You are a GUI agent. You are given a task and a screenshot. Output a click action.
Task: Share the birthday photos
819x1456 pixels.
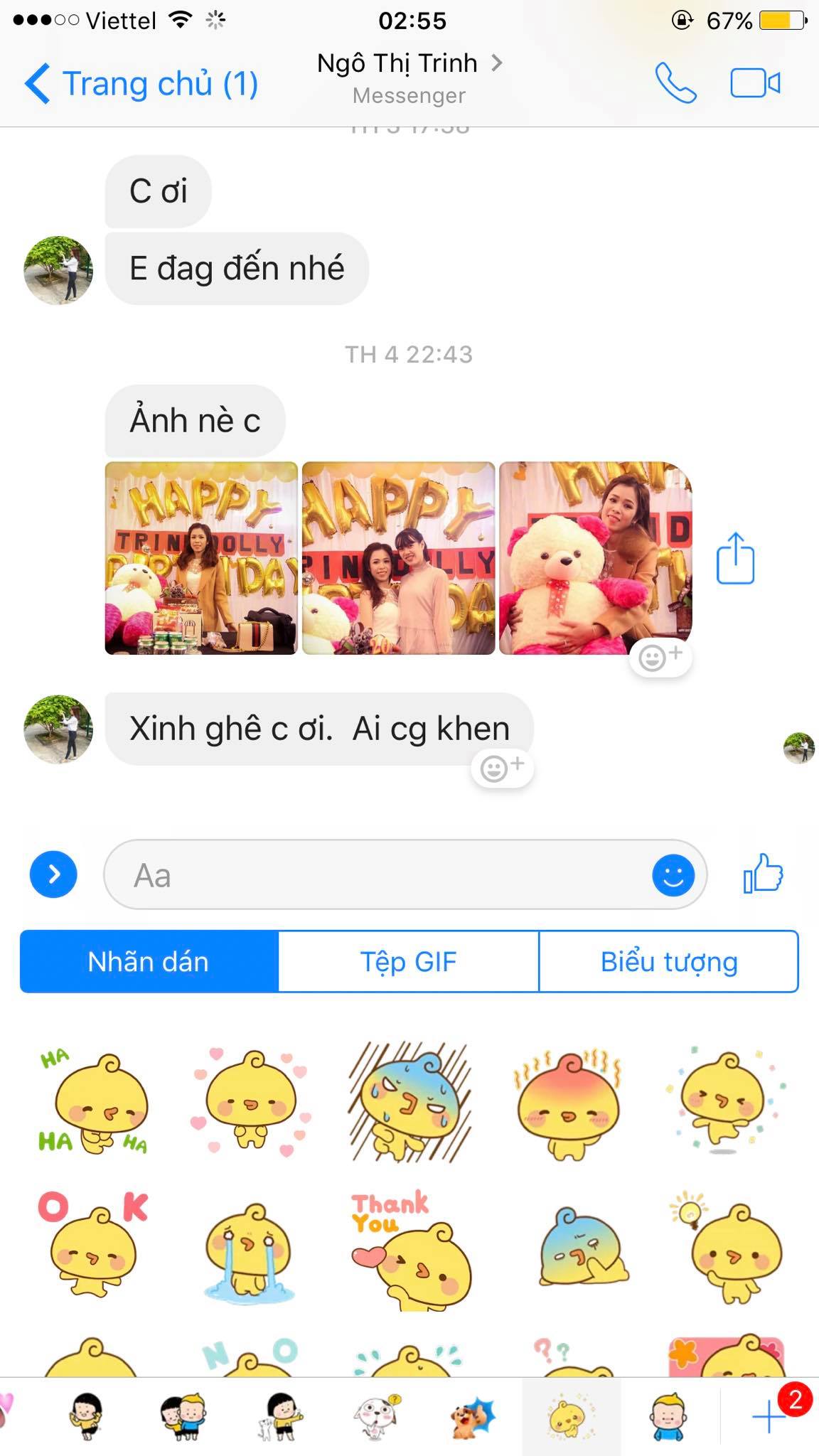tap(735, 558)
